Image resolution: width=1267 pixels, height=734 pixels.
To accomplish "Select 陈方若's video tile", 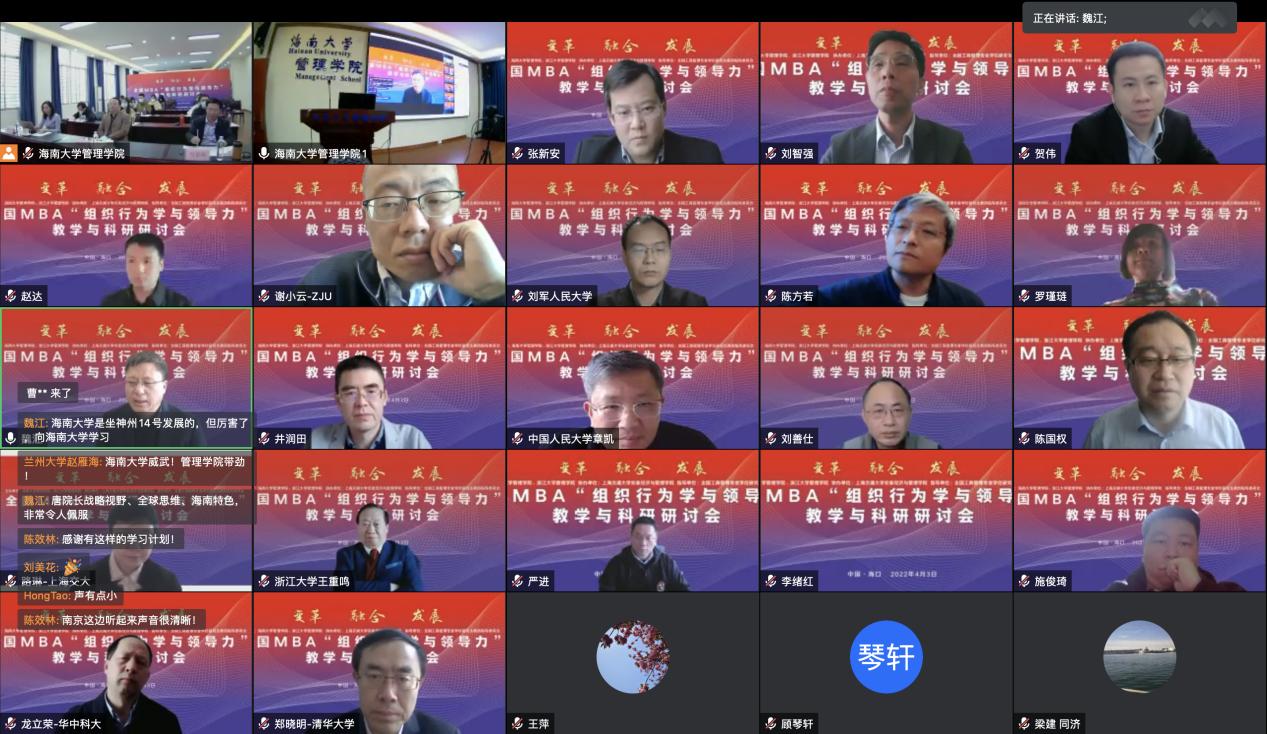I will click(886, 235).
